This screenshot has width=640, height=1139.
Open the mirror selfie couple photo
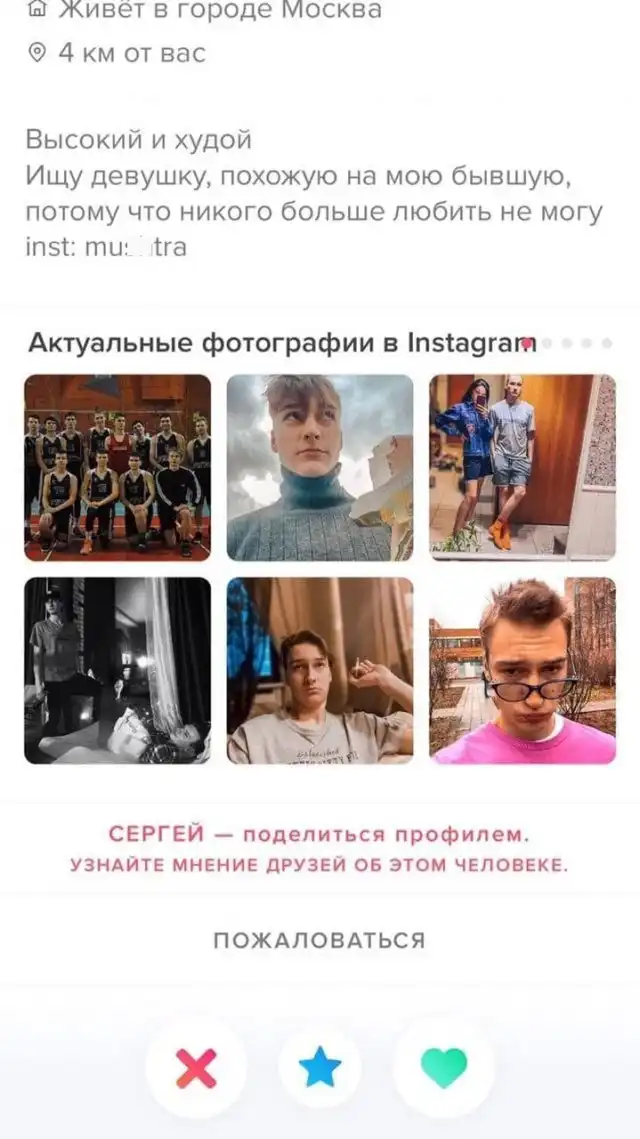click(522, 467)
